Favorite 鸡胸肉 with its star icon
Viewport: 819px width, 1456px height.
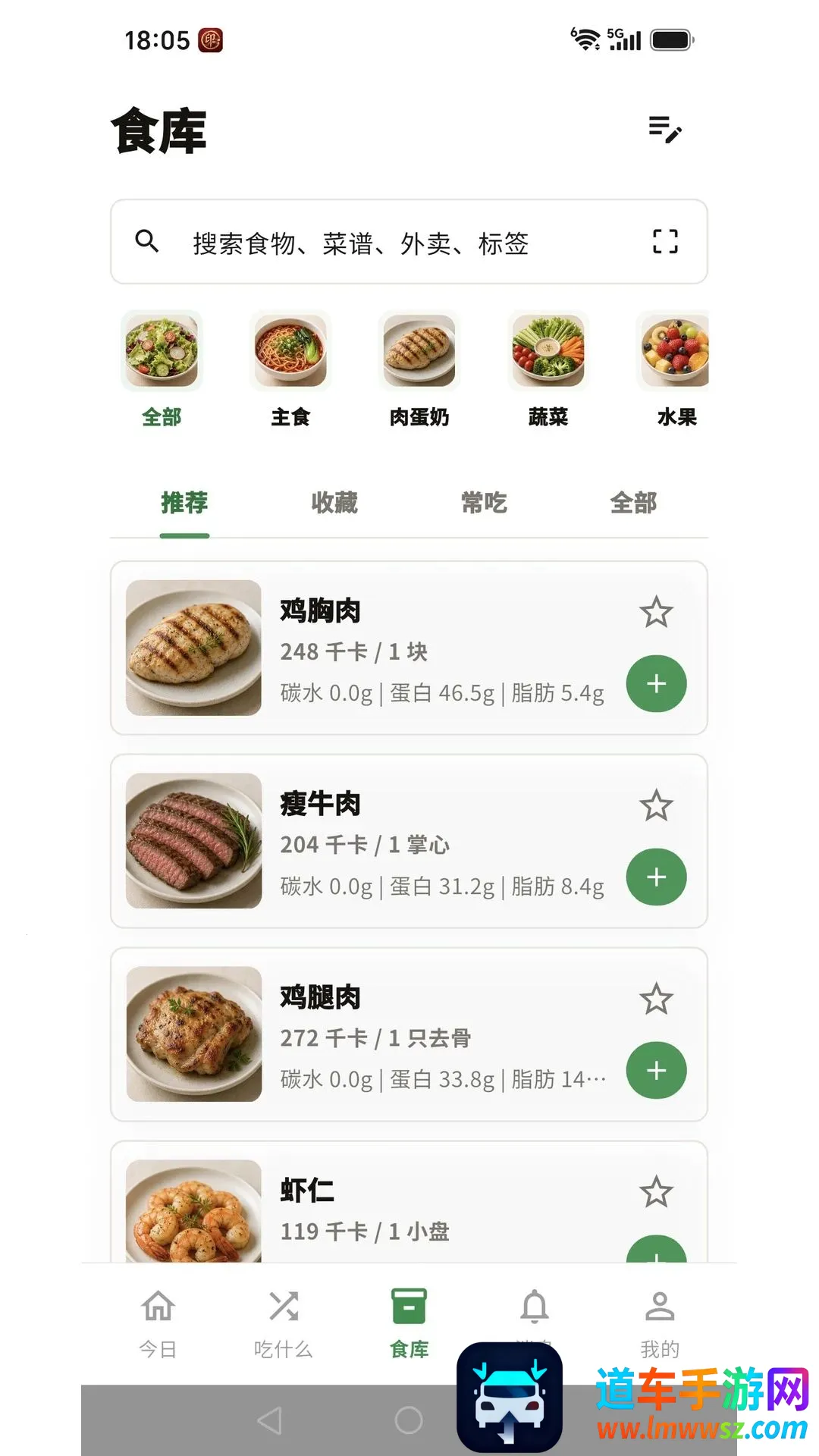[656, 612]
